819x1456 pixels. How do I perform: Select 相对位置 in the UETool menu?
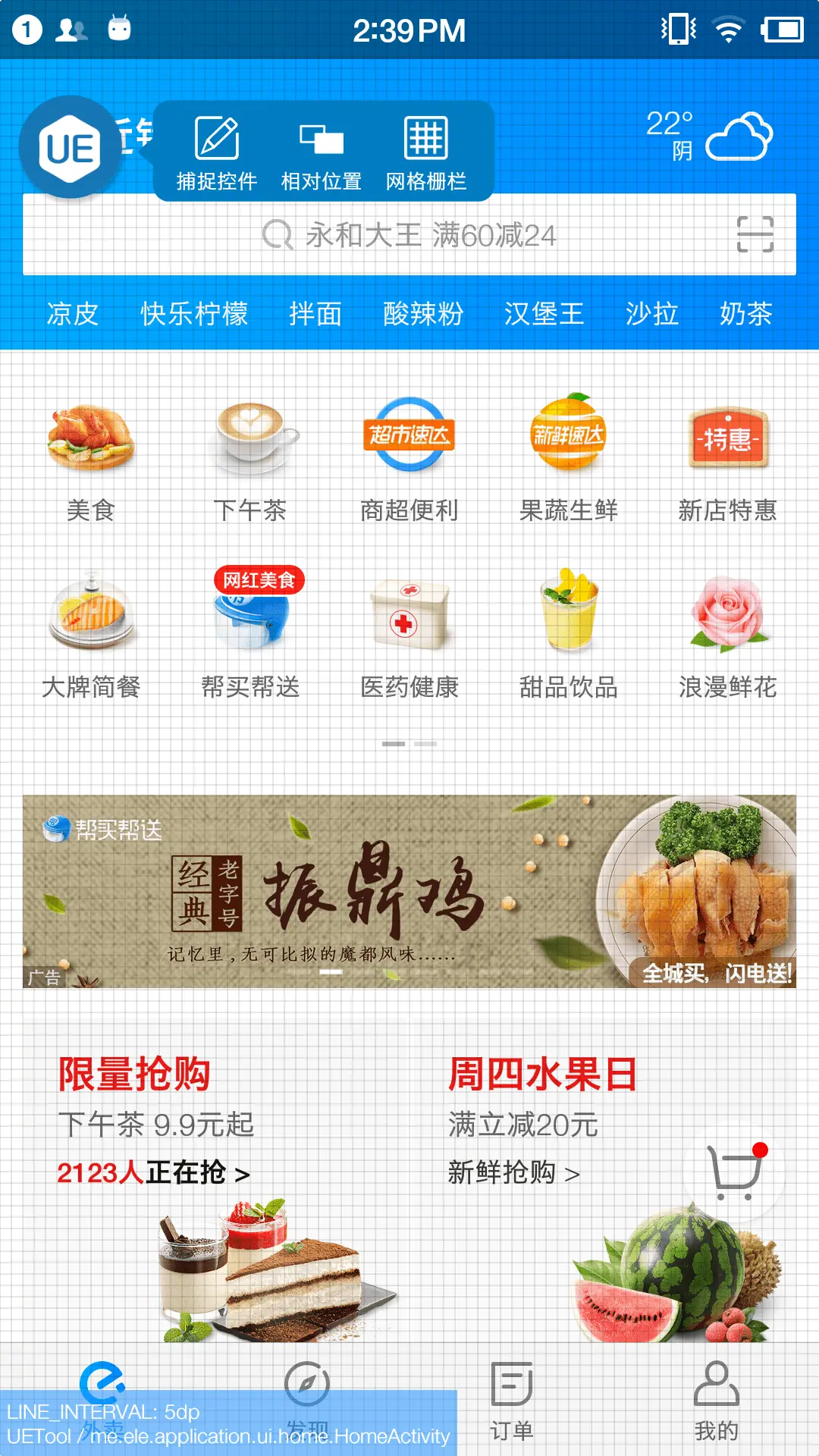pyautogui.click(x=321, y=152)
